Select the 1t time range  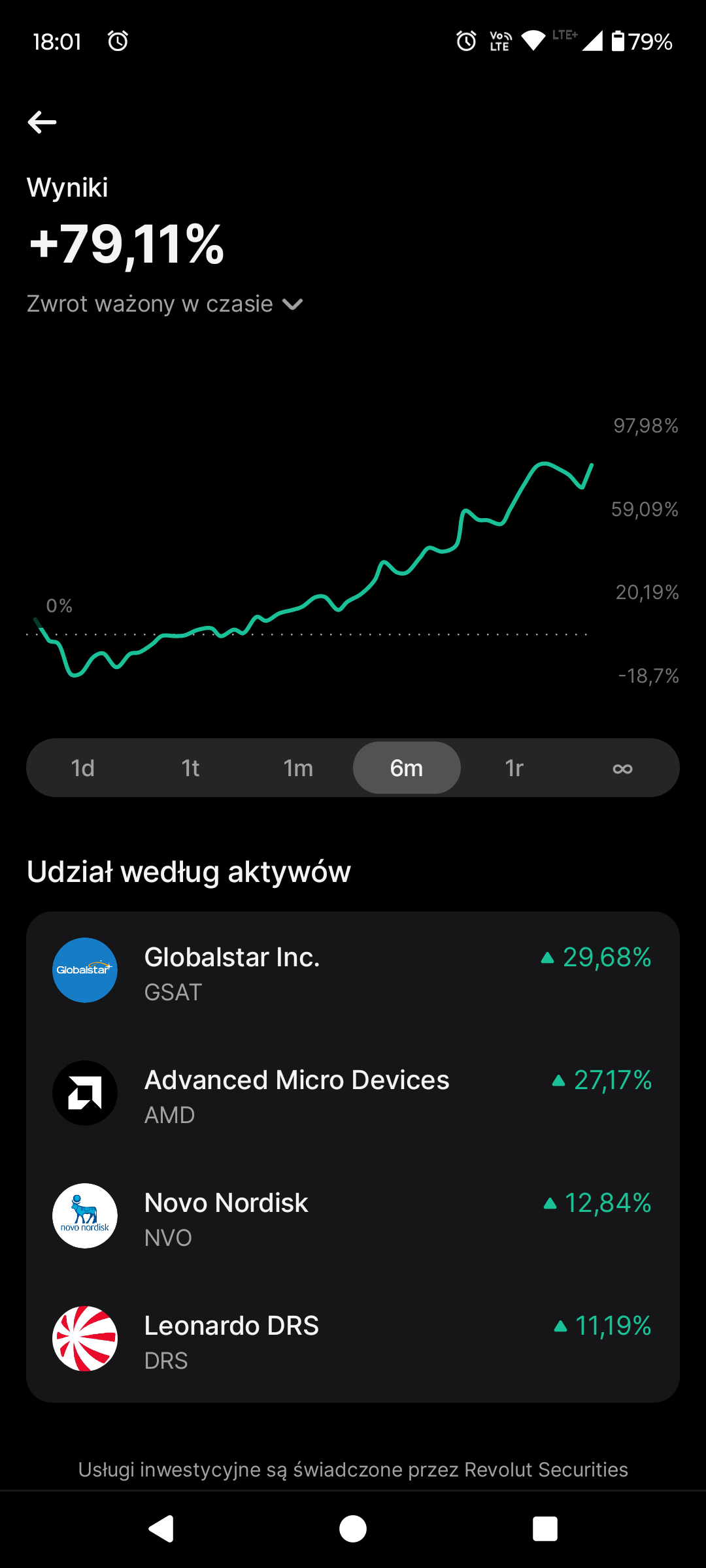pos(190,768)
